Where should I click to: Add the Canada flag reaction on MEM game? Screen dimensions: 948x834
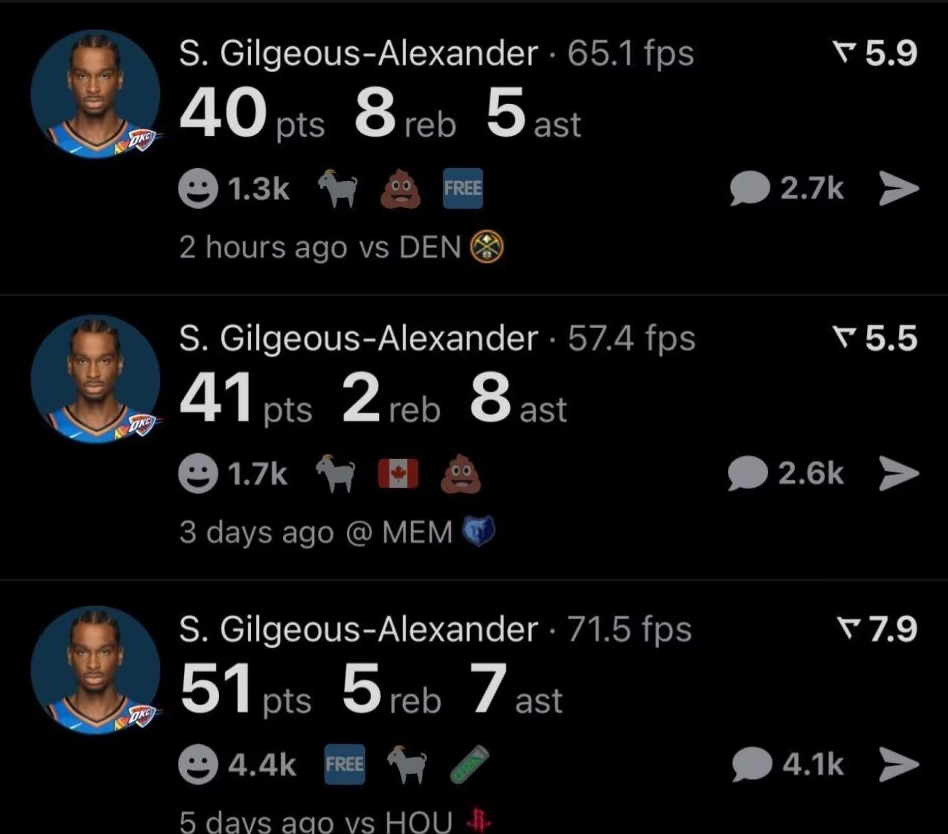click(x=397, y=473)
